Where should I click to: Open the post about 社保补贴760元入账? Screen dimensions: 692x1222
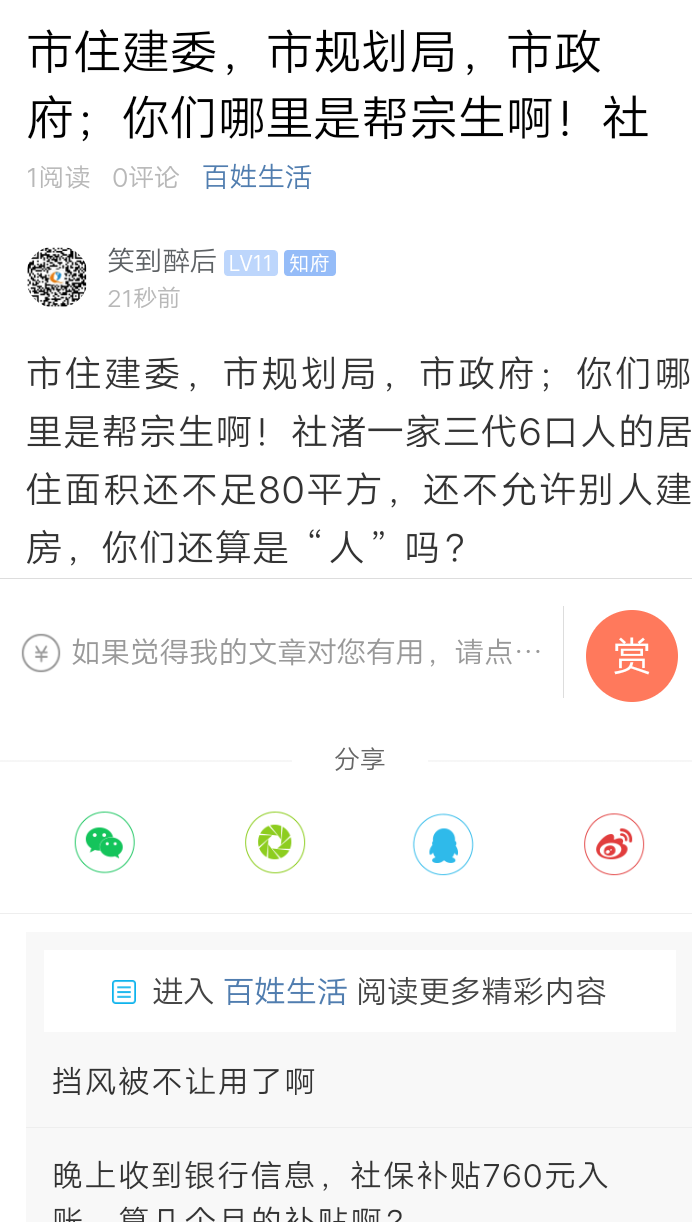pyautogui.click(x=330, y=1176)
